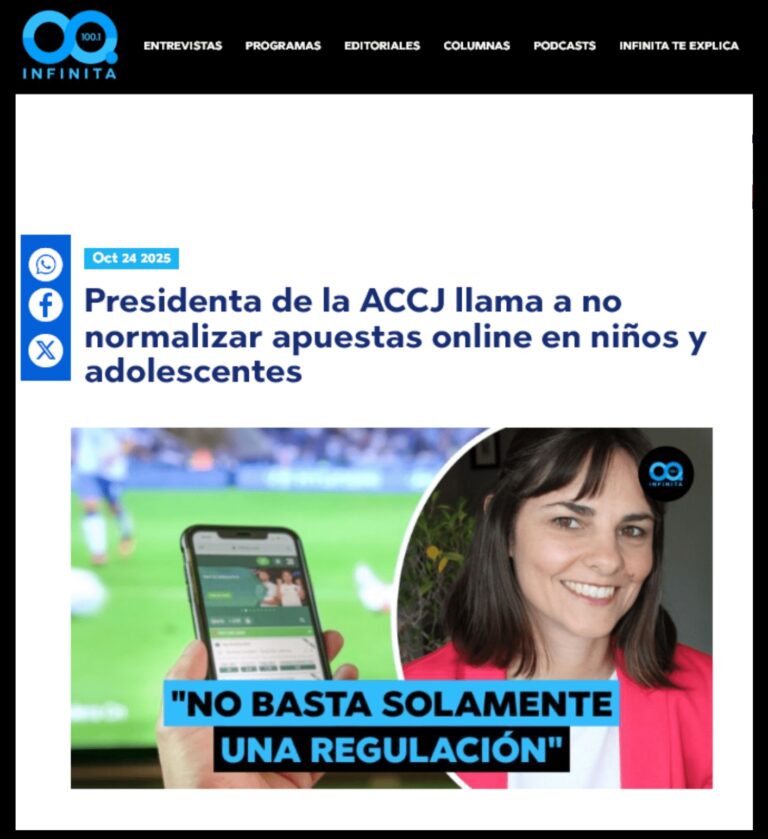Open the Infinita logo home link
768x839 pixels.
click(69, 45)
